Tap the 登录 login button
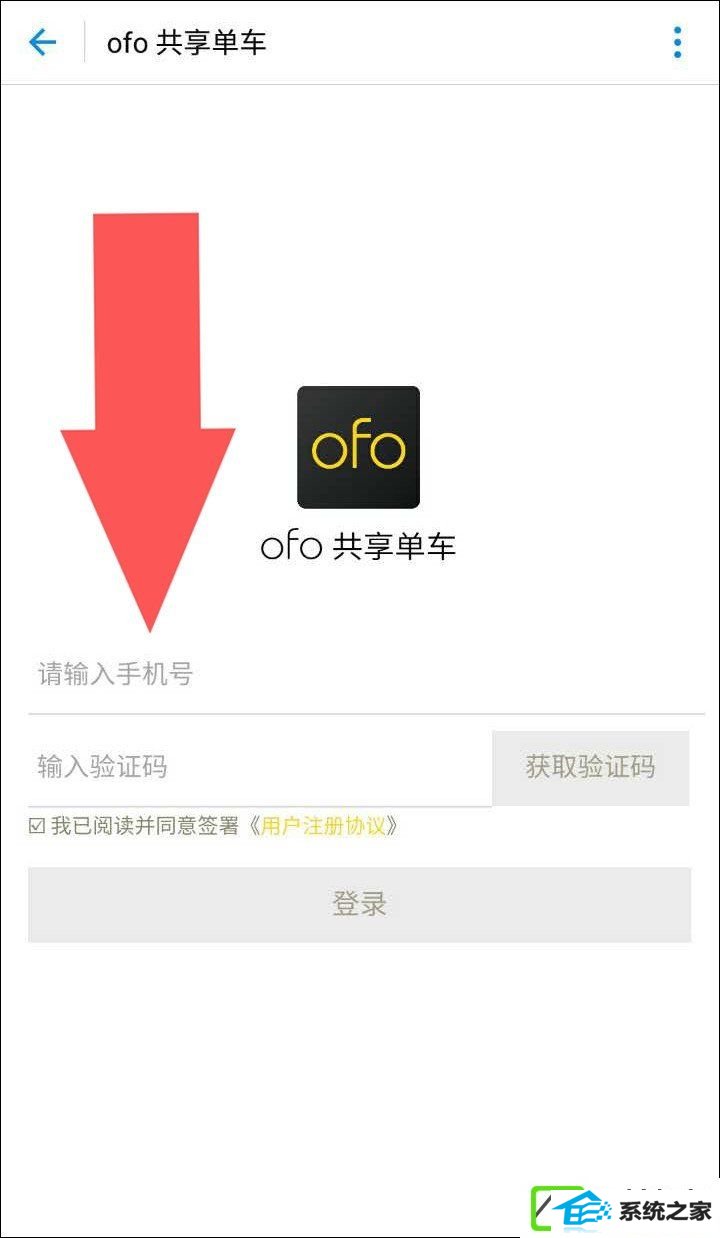 tap(359, 904)
